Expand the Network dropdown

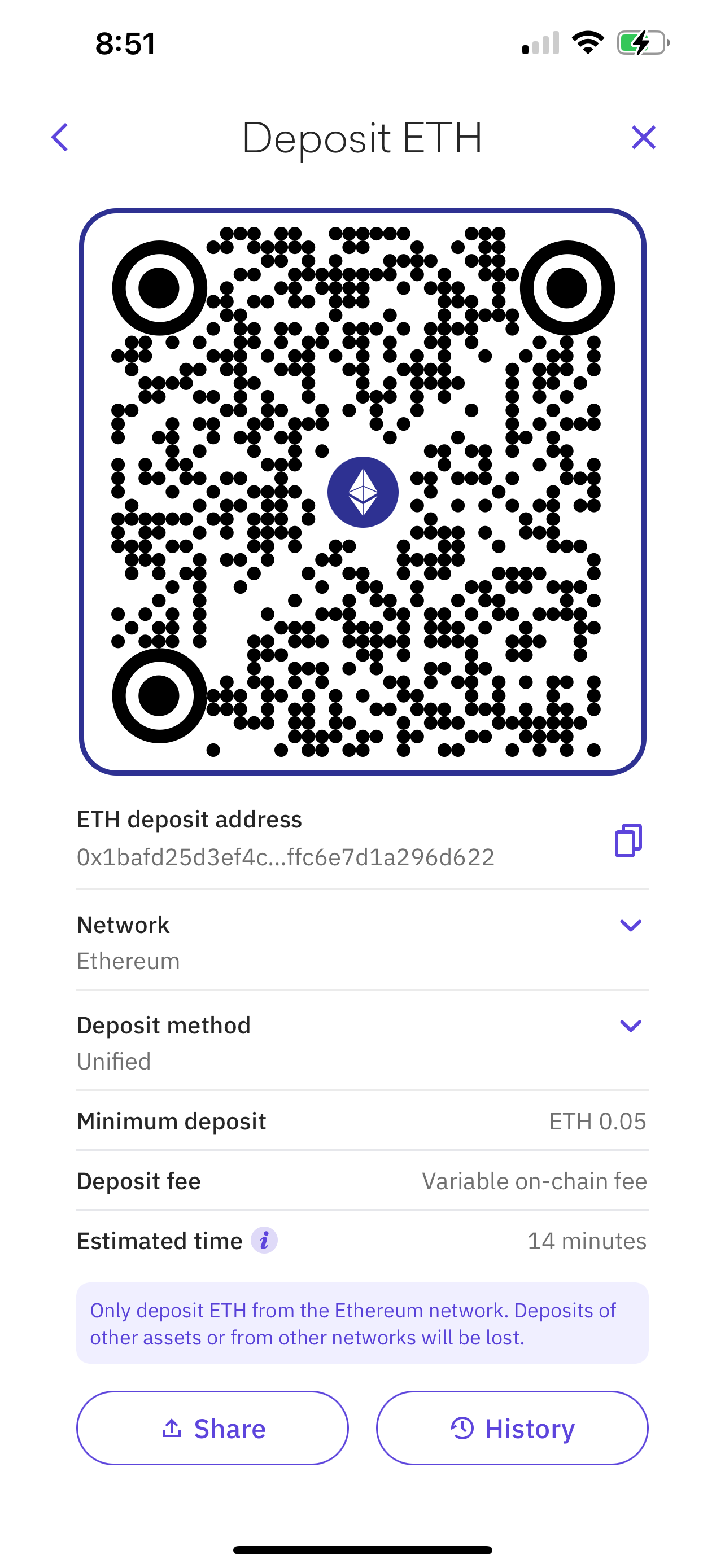[631, 926]
